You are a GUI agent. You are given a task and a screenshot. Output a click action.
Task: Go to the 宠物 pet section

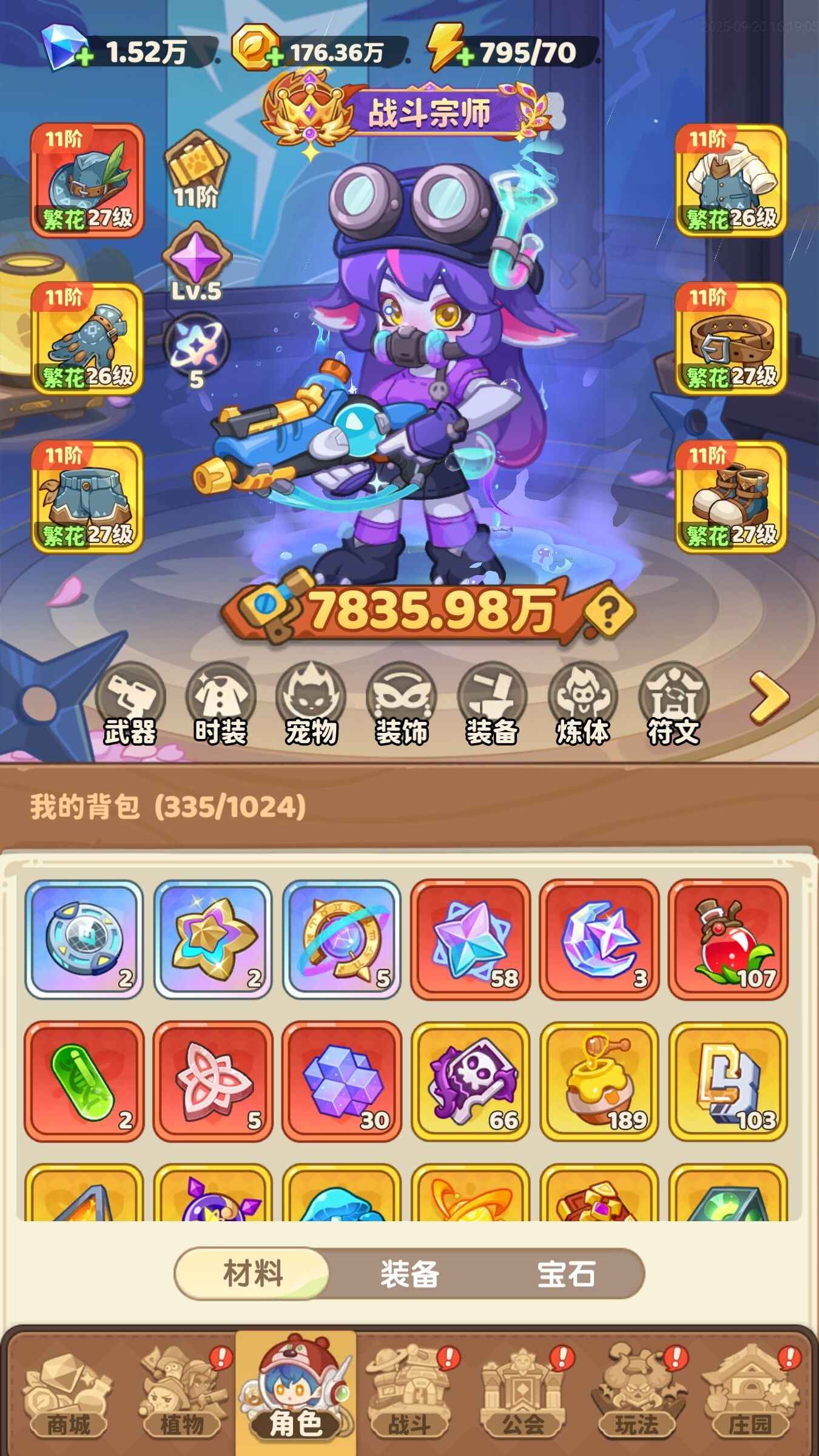311,704
